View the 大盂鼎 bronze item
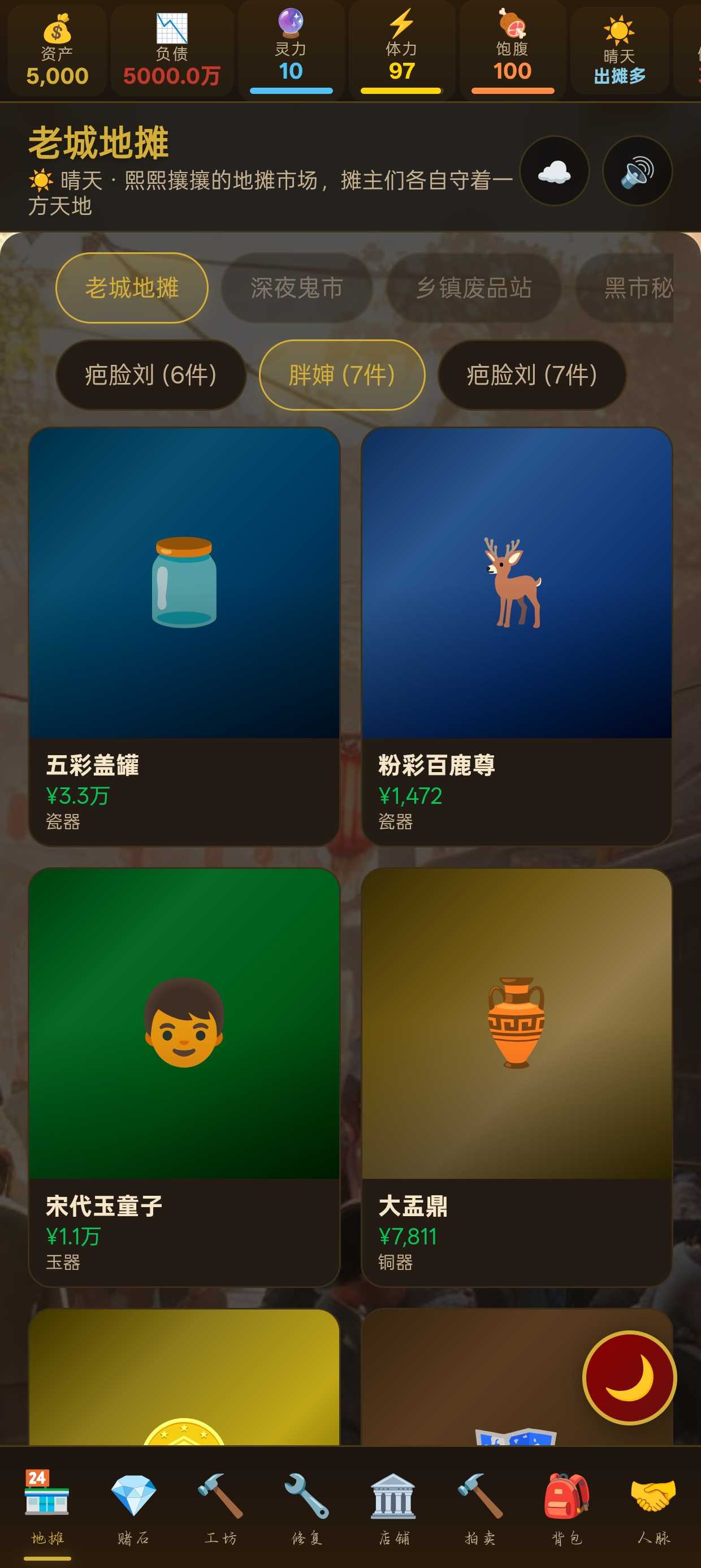701x1568 pixels. [x=517, y=1077]
